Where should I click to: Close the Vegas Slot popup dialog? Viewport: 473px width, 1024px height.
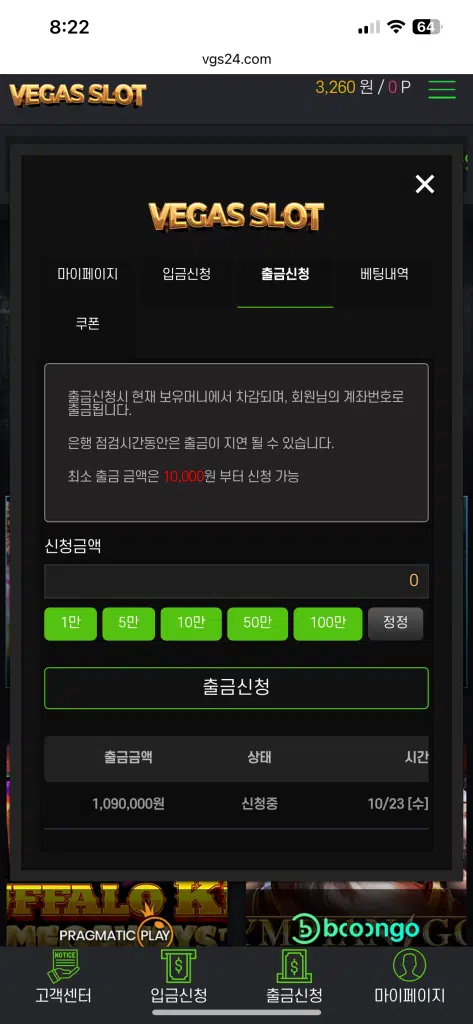tap(425, 184)
